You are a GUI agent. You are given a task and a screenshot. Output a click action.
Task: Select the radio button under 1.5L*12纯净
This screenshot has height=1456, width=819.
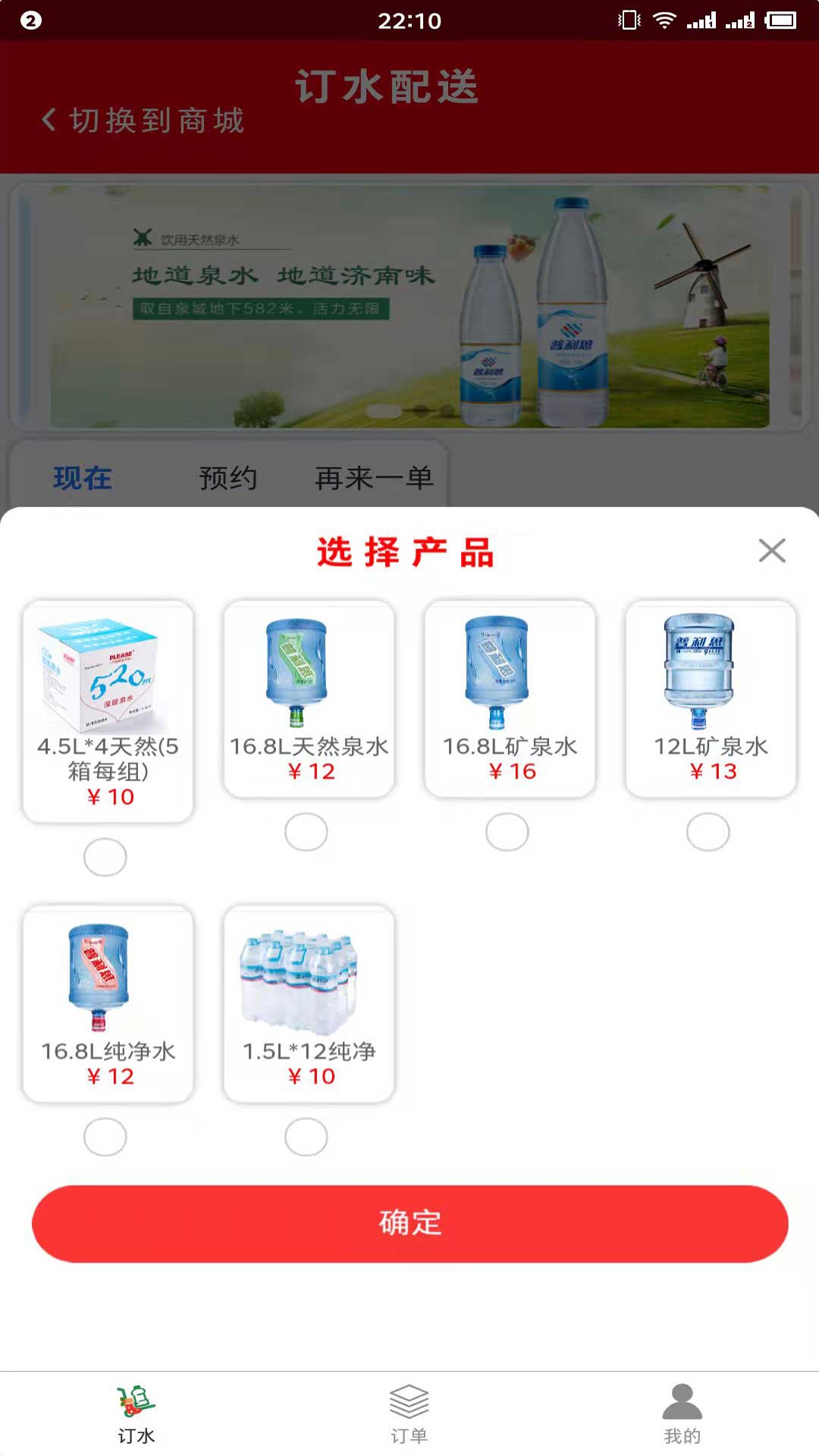click(x=306, y=1137)
